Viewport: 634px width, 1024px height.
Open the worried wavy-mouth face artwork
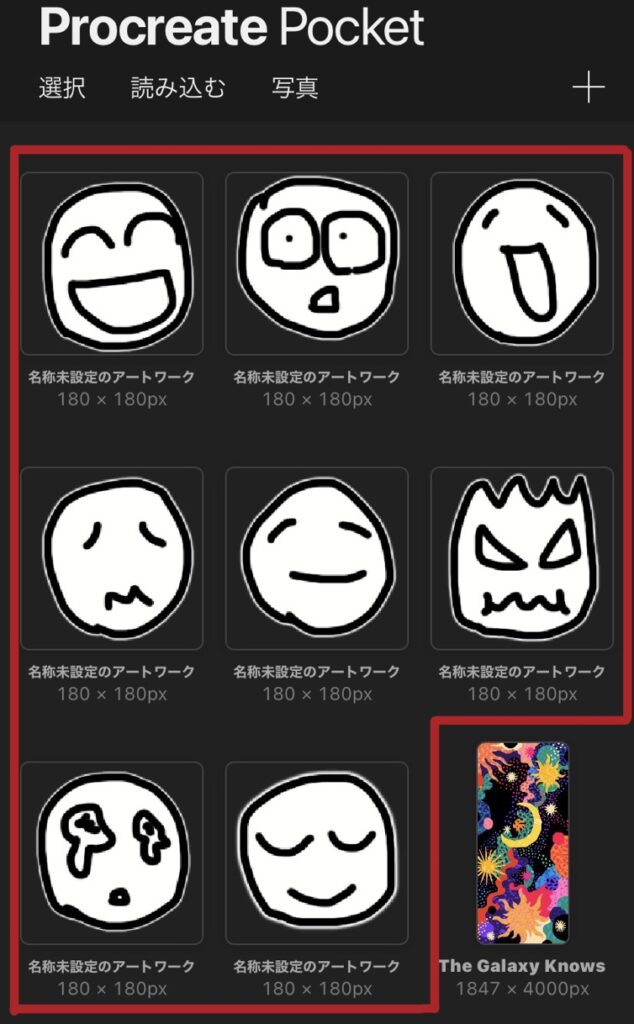coord(112,558)
